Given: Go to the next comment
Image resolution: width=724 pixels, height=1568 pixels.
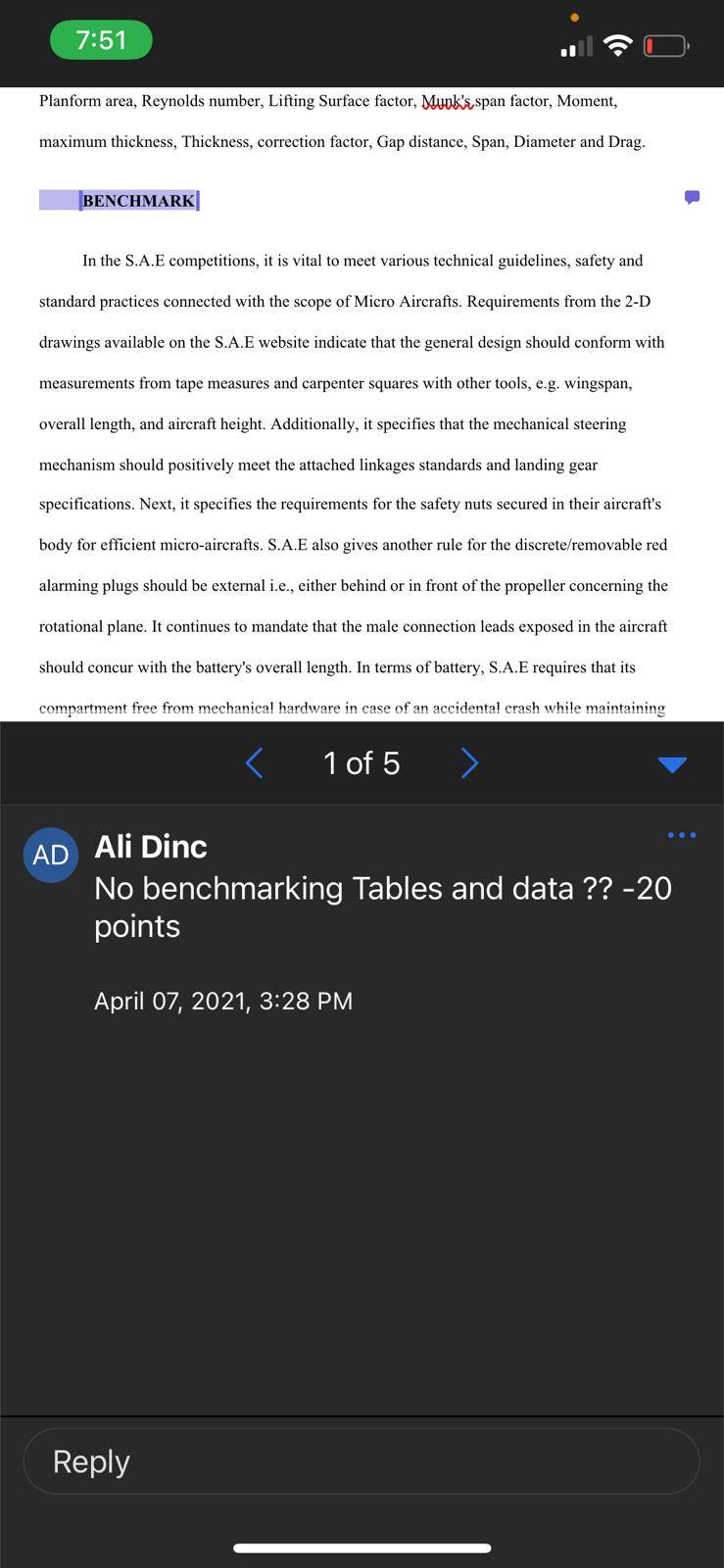Looking at the screenshot, I should (470, 762).
